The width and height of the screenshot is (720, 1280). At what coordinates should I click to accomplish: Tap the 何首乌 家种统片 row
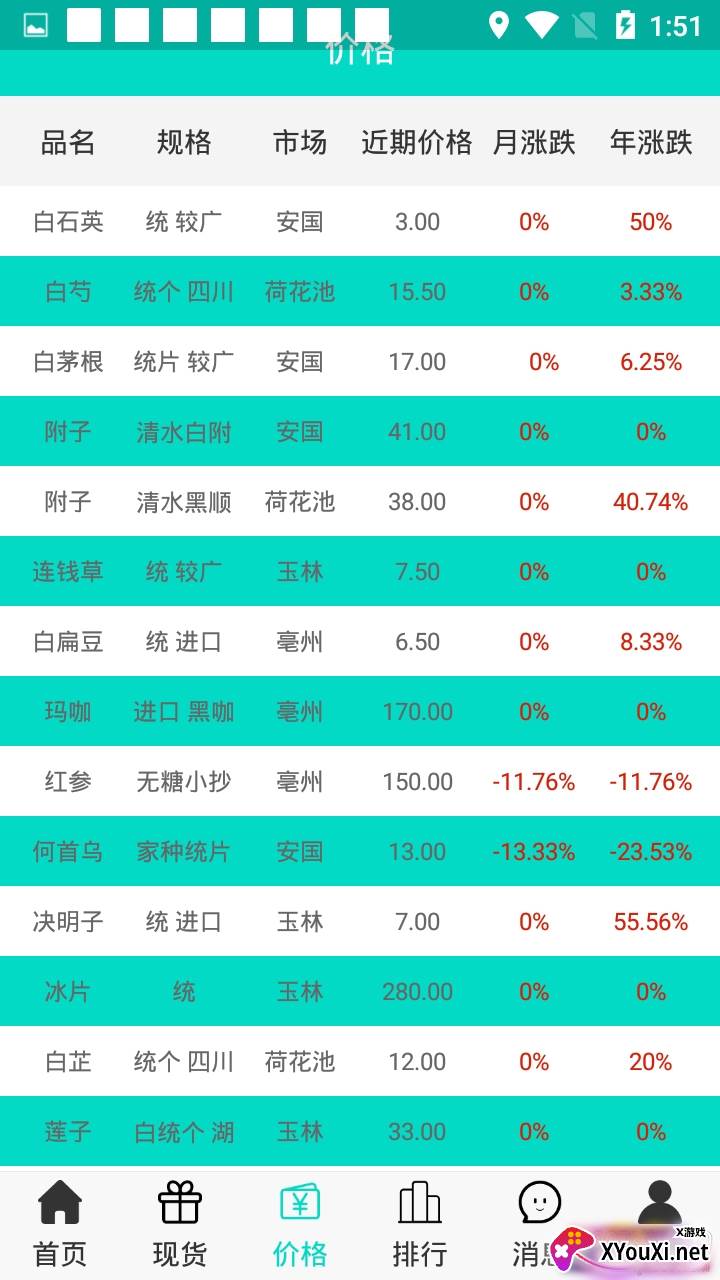click(x=360, y=851)
